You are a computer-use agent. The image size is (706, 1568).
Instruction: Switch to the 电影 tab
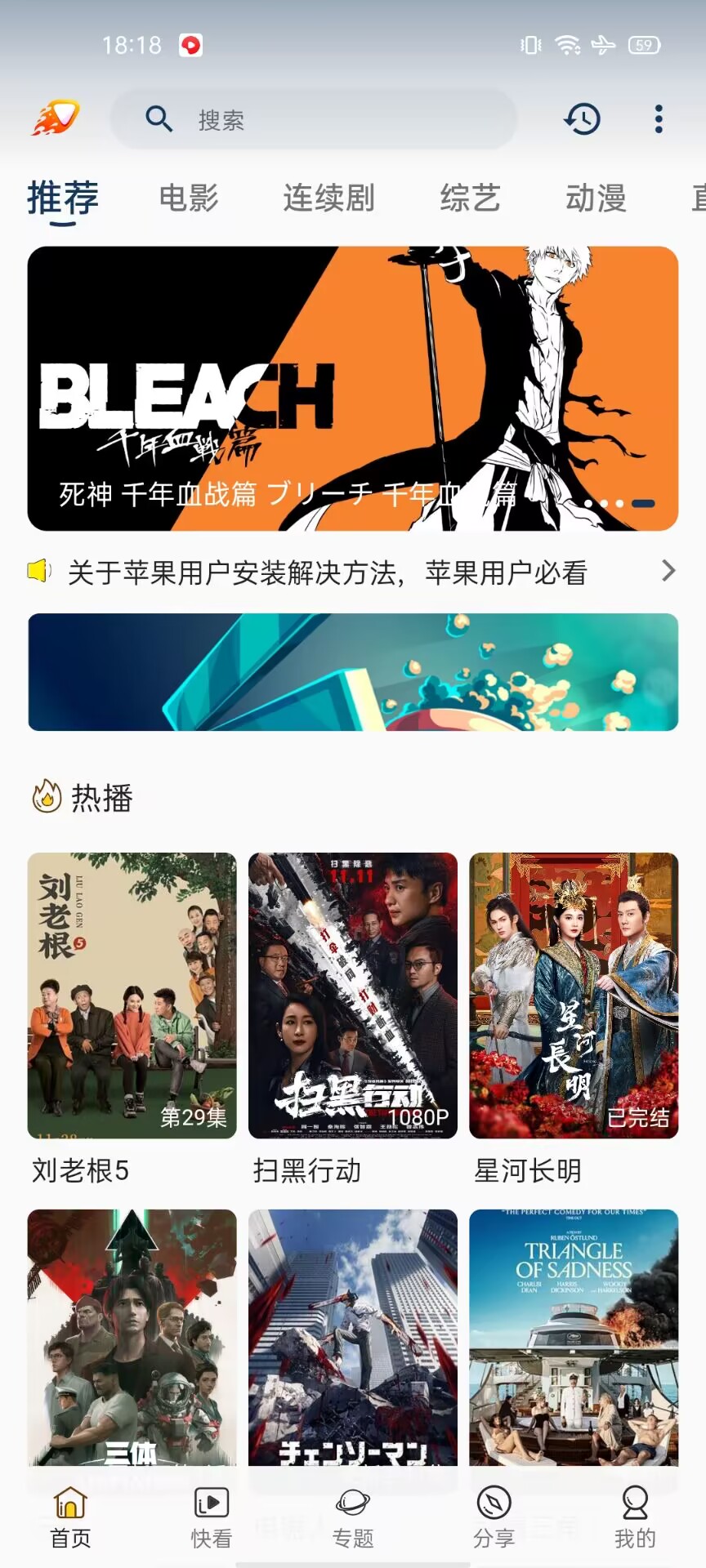click(x=189, y=198)
